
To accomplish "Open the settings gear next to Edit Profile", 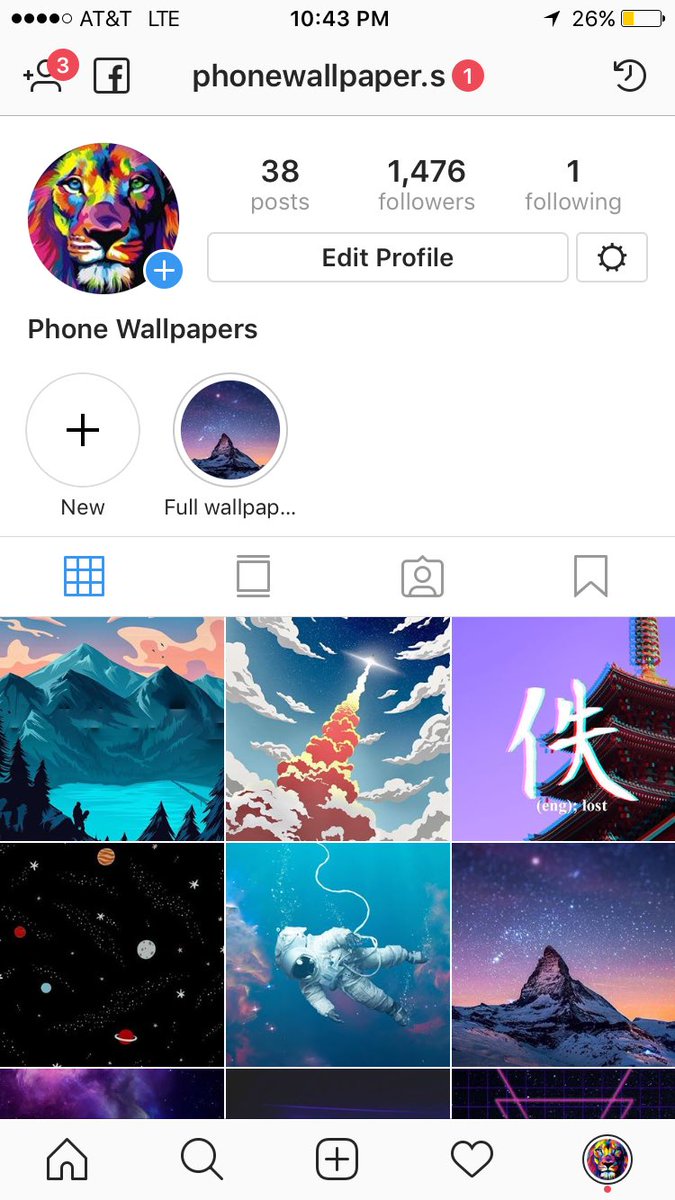I will [612, 258].
